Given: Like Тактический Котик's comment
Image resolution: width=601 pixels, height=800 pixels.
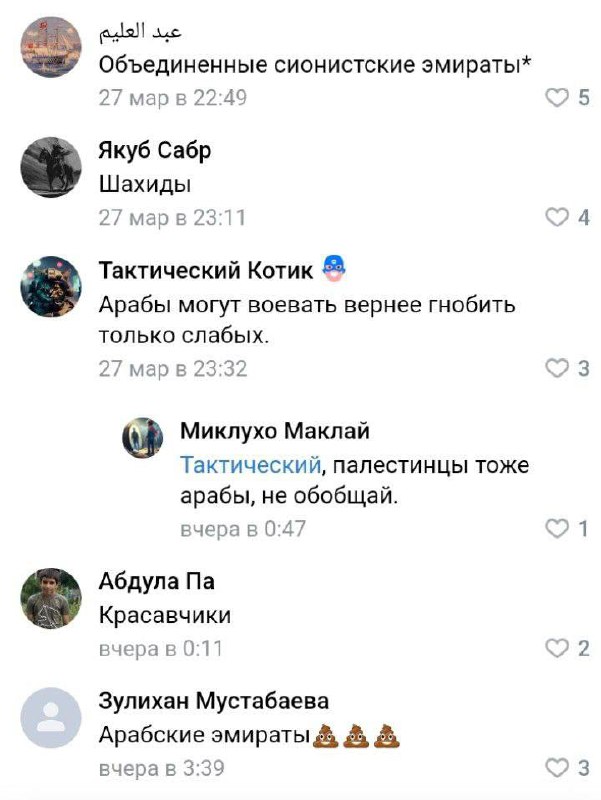Looking at the screenshot, I should (556, 369).
